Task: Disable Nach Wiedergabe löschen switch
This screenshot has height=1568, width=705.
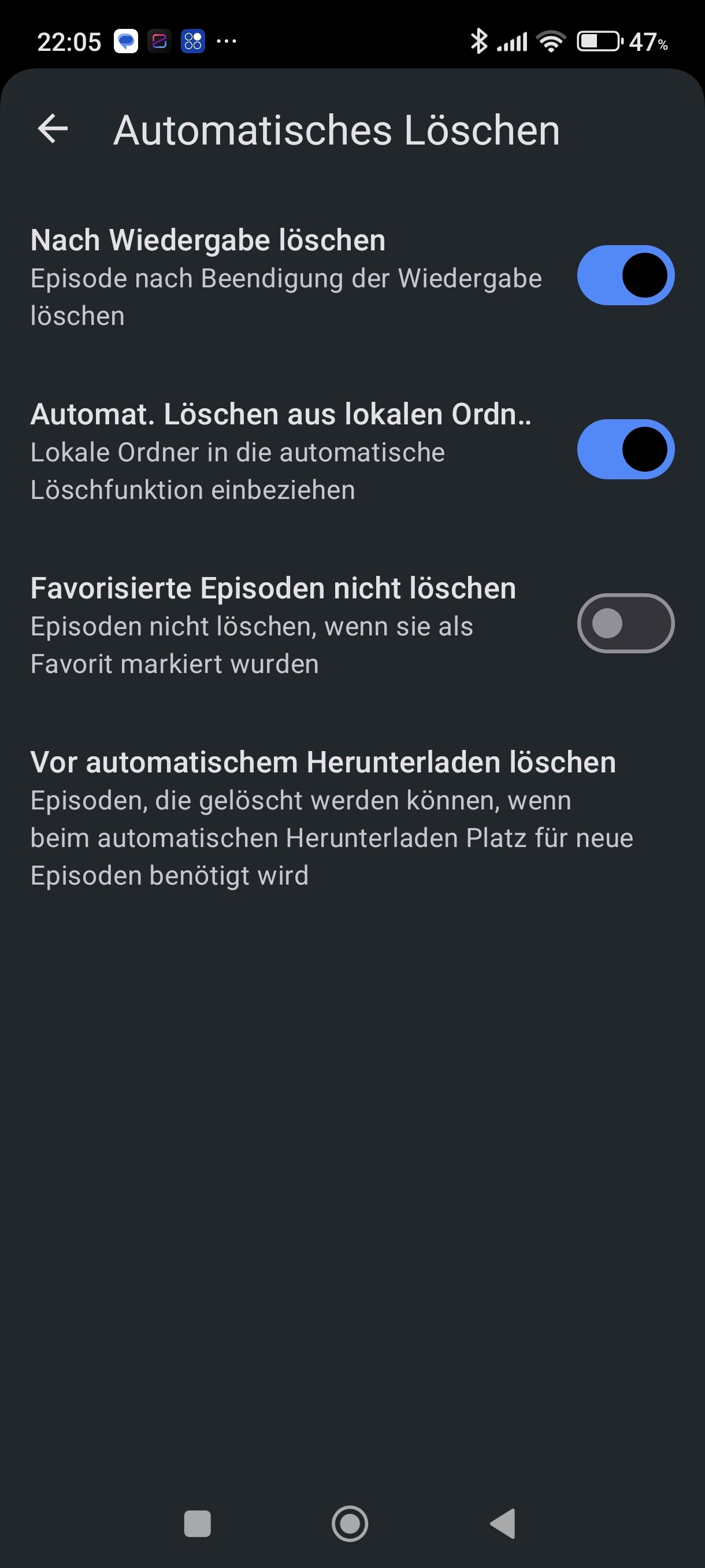Action: (625, 275)
